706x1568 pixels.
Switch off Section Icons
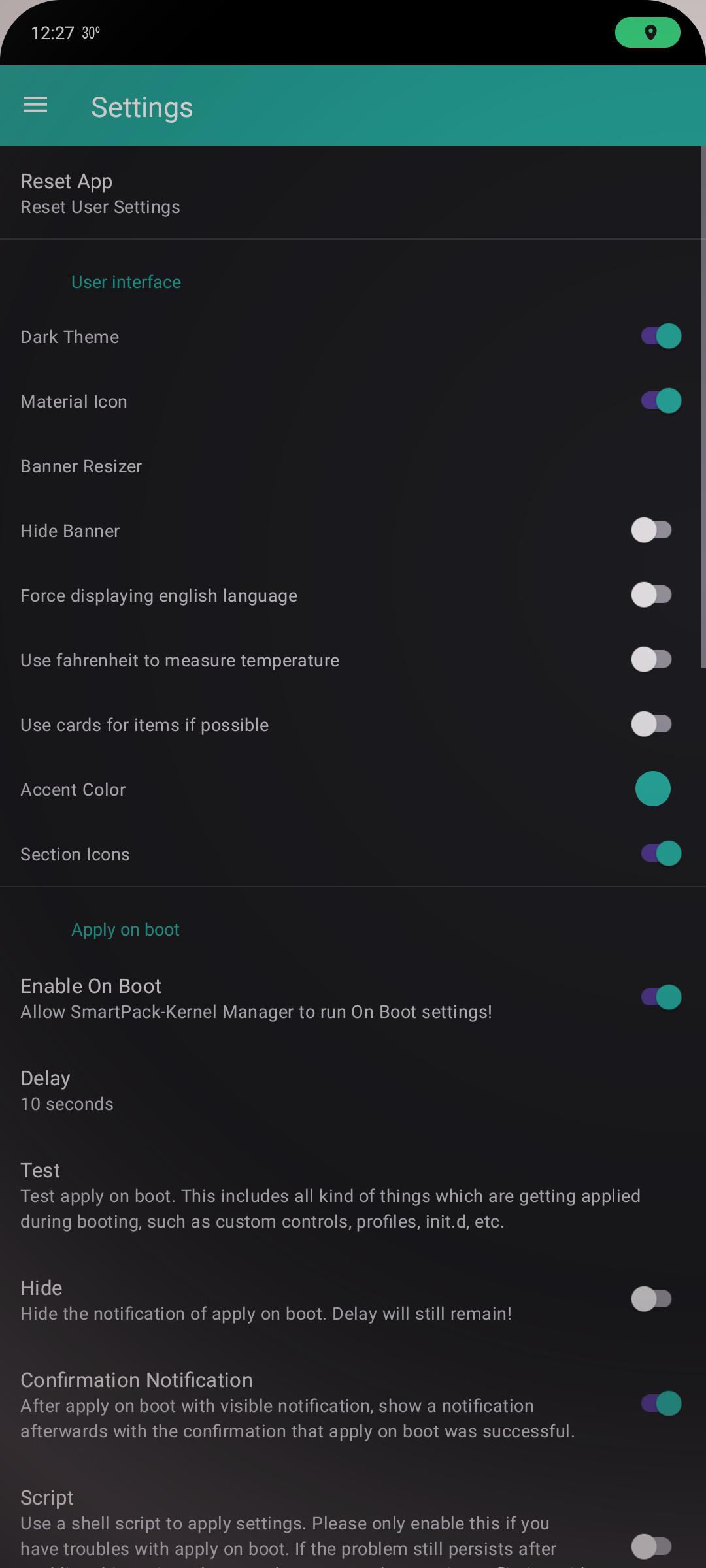(x=660, y=854)
